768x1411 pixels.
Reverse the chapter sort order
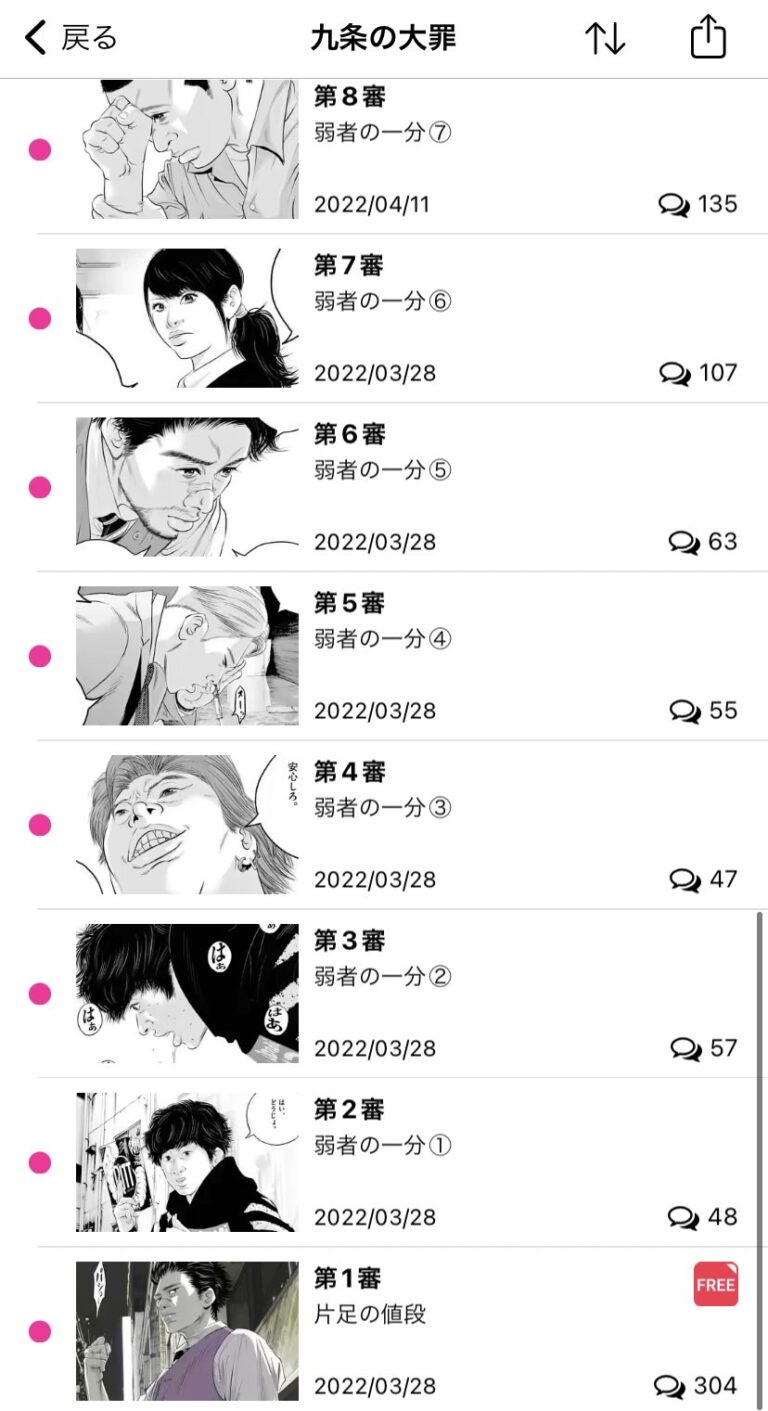(x=605, y=39)
